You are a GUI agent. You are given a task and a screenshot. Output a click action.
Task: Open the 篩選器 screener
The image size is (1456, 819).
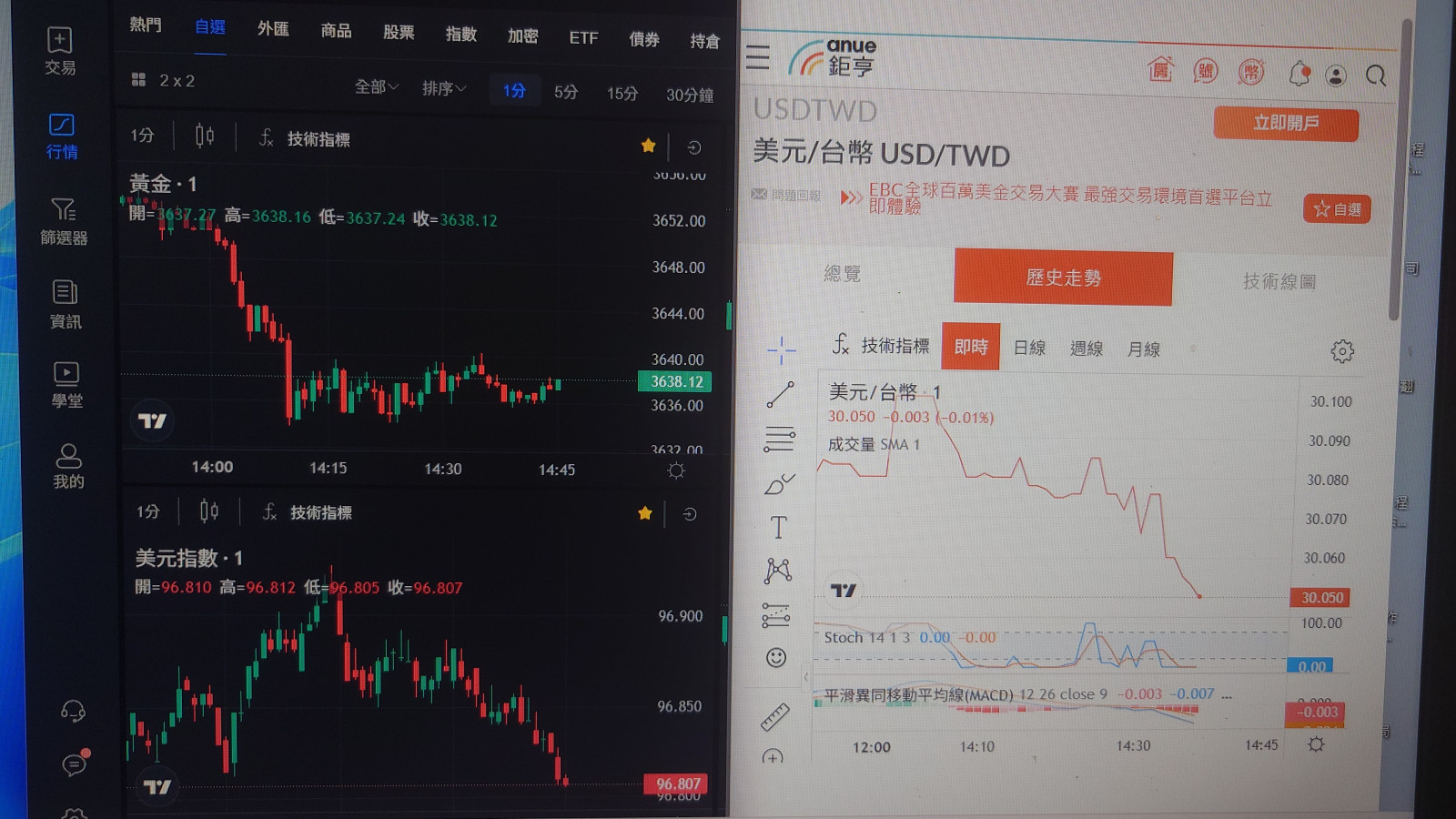pyautogui.click(x=64, y=221)
